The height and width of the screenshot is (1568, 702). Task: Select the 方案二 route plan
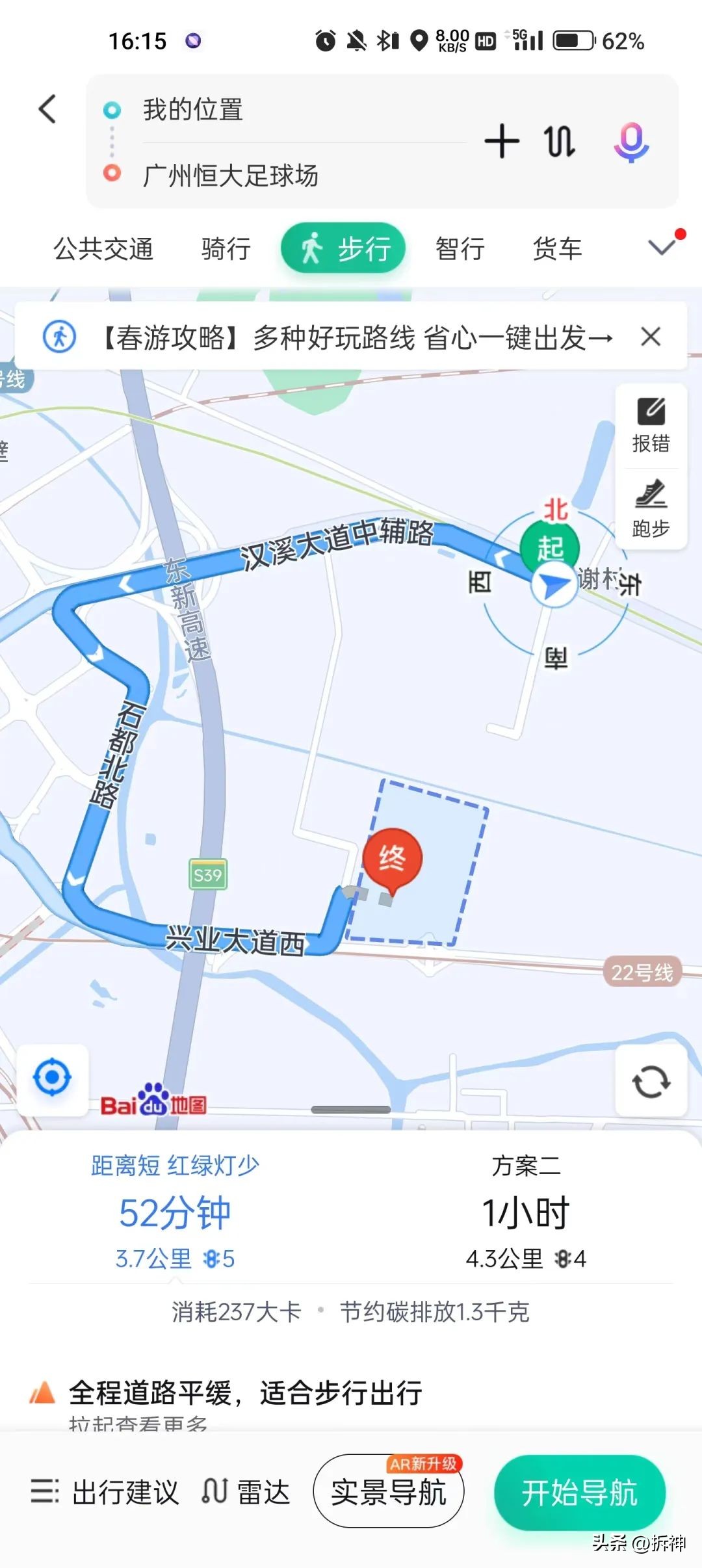(x=526, y=1209)
